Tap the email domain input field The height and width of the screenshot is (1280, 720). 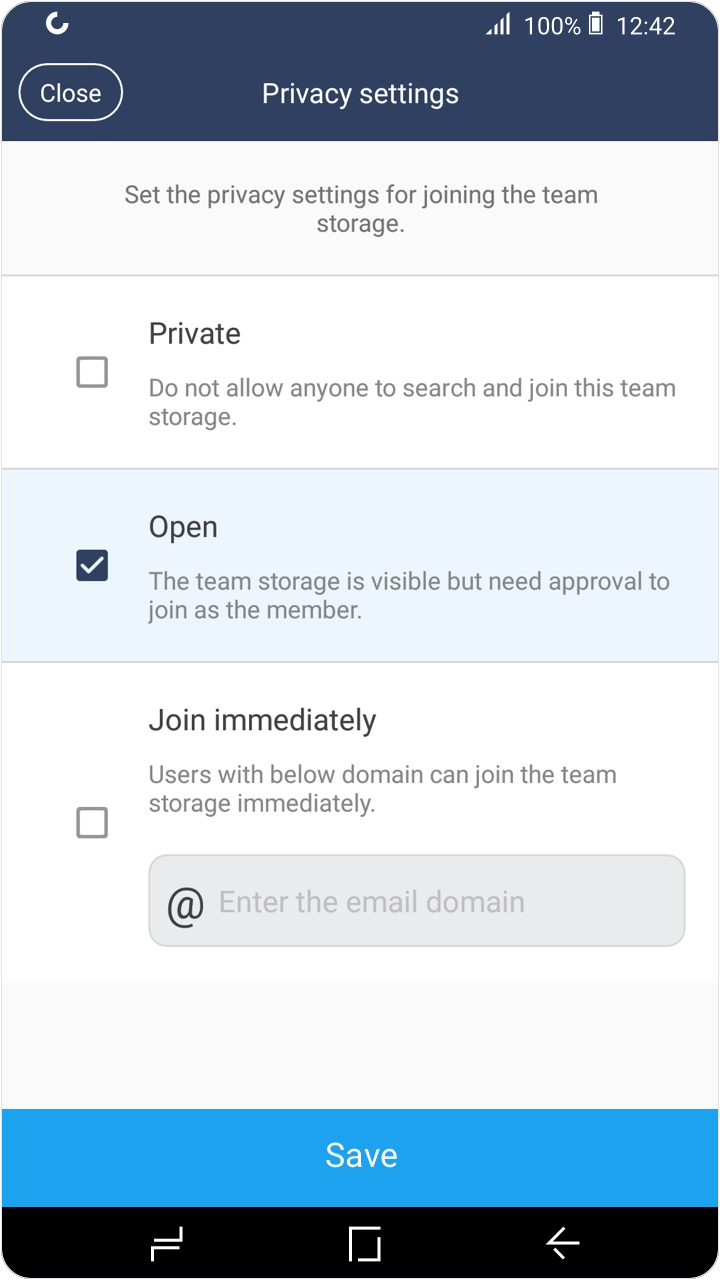(x=417, y=901)
